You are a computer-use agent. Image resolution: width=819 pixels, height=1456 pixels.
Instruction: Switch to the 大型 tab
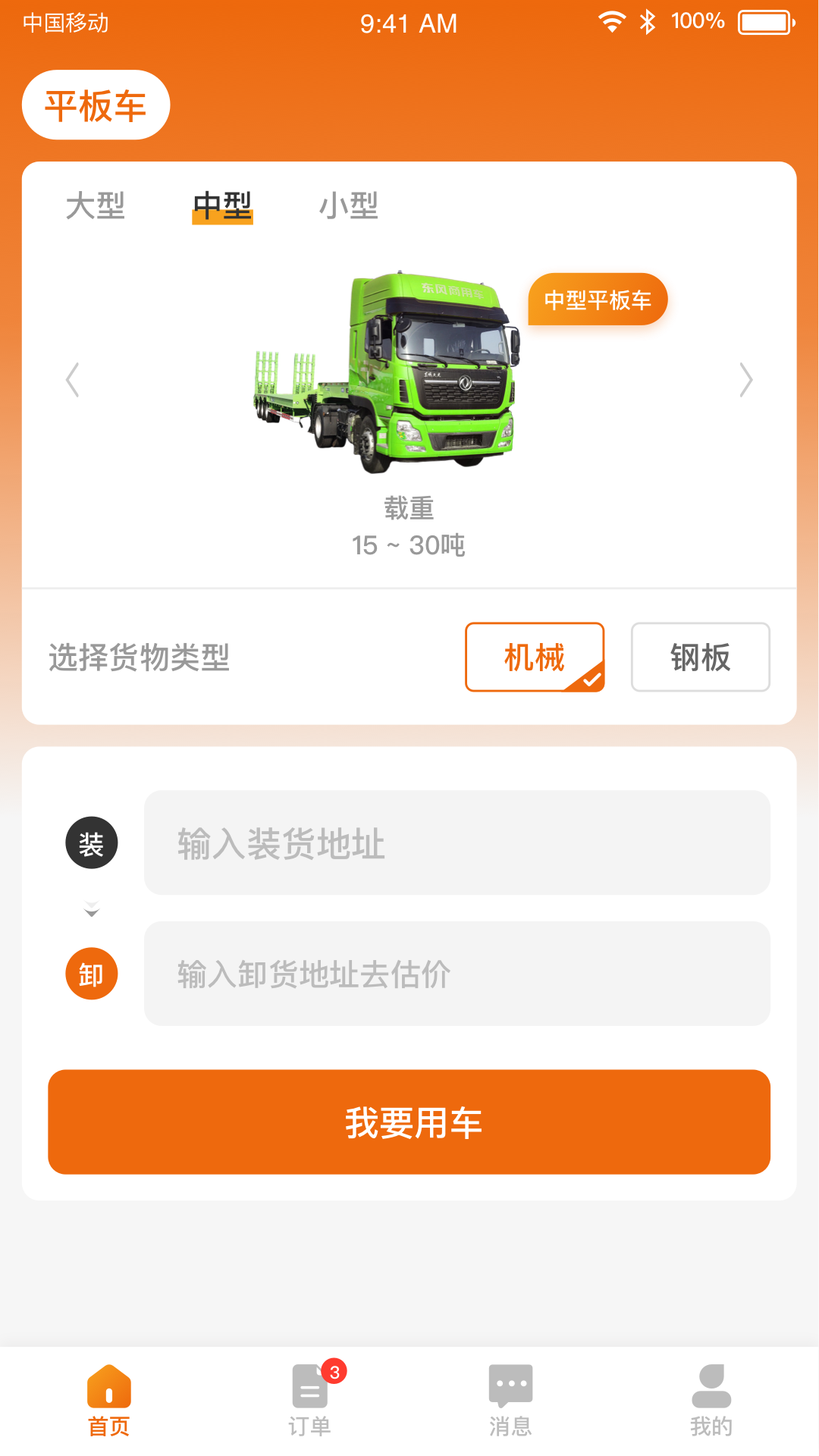tap(96, 206)
